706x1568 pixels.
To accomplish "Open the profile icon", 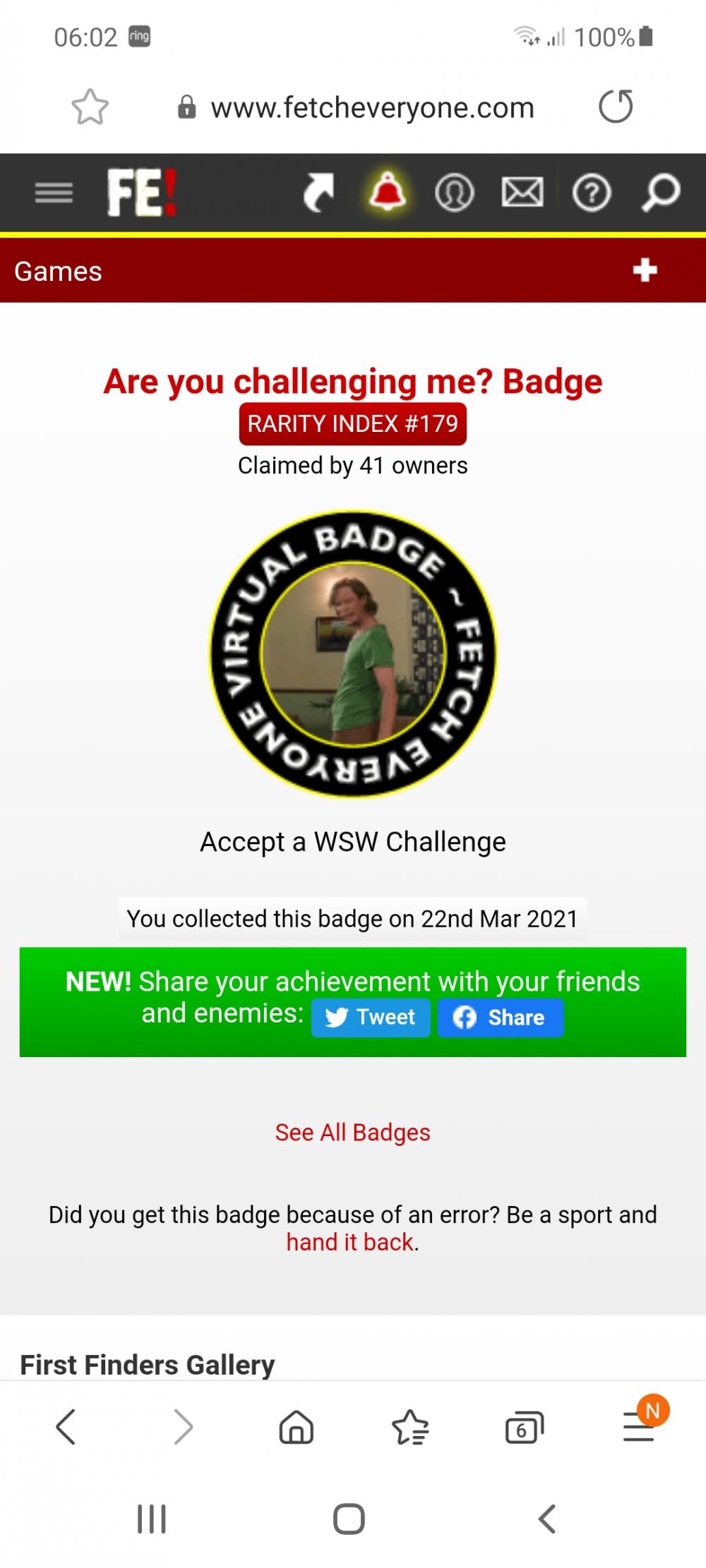I will (455, 193).
